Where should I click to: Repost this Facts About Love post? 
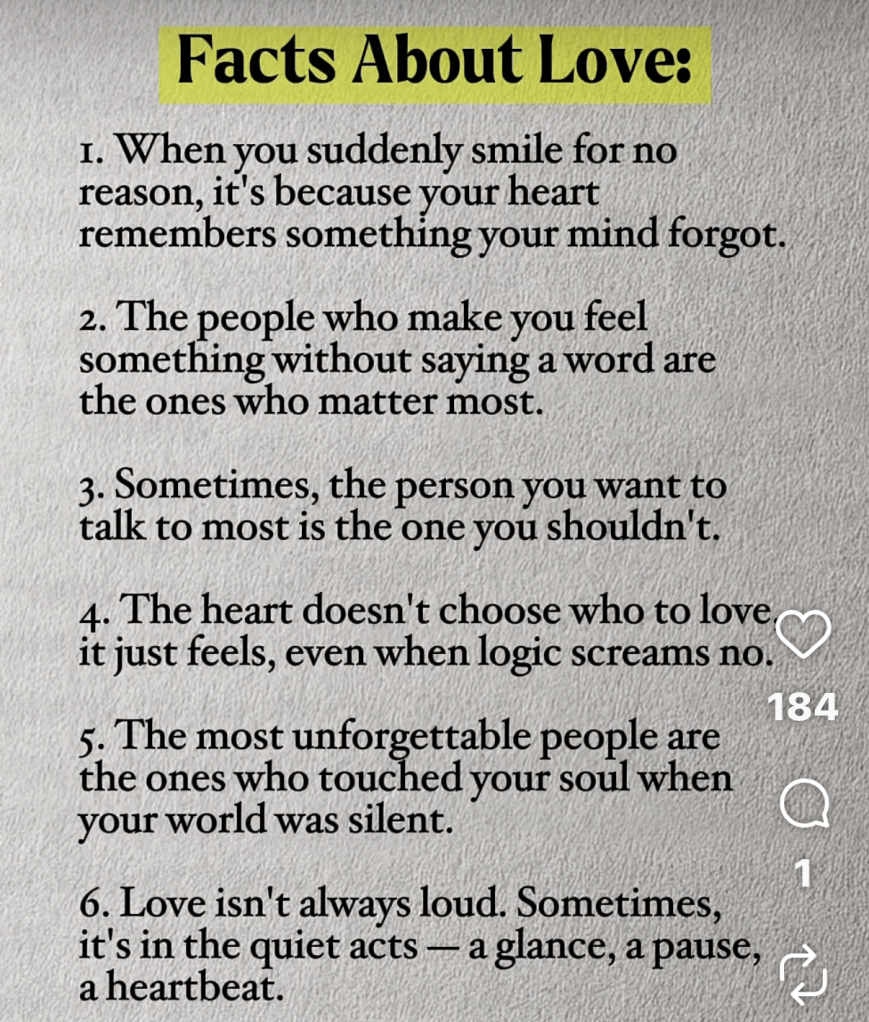804,971
